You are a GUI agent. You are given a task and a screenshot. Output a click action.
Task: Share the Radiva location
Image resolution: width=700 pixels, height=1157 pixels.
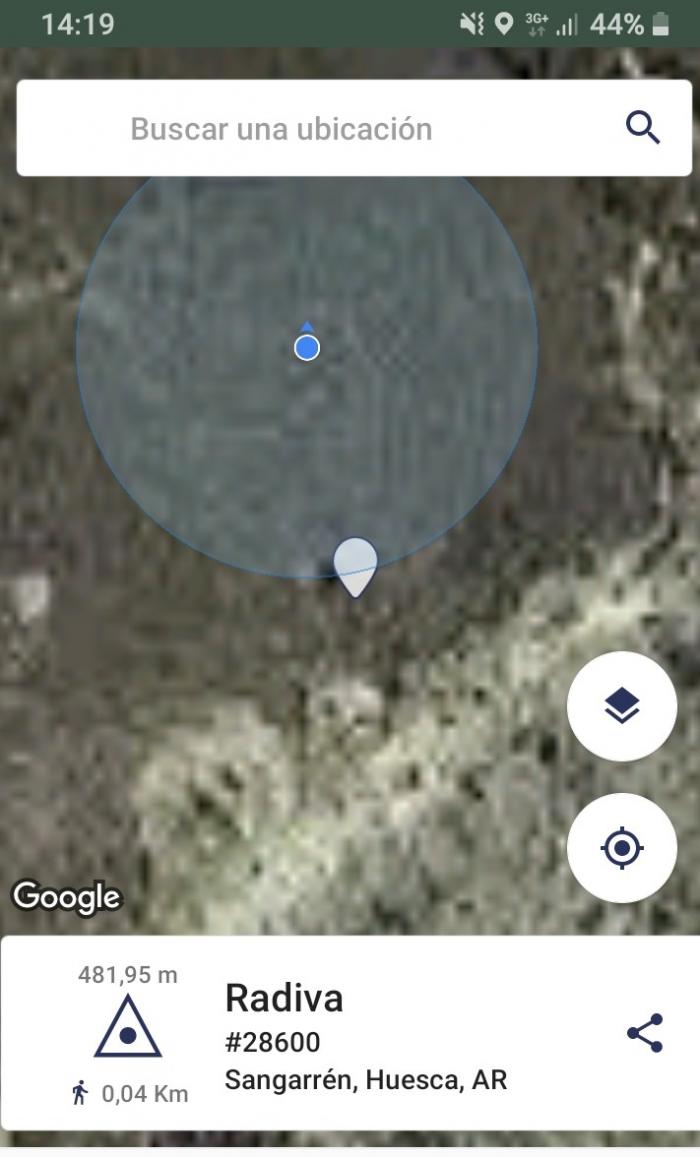point(645,1033)
